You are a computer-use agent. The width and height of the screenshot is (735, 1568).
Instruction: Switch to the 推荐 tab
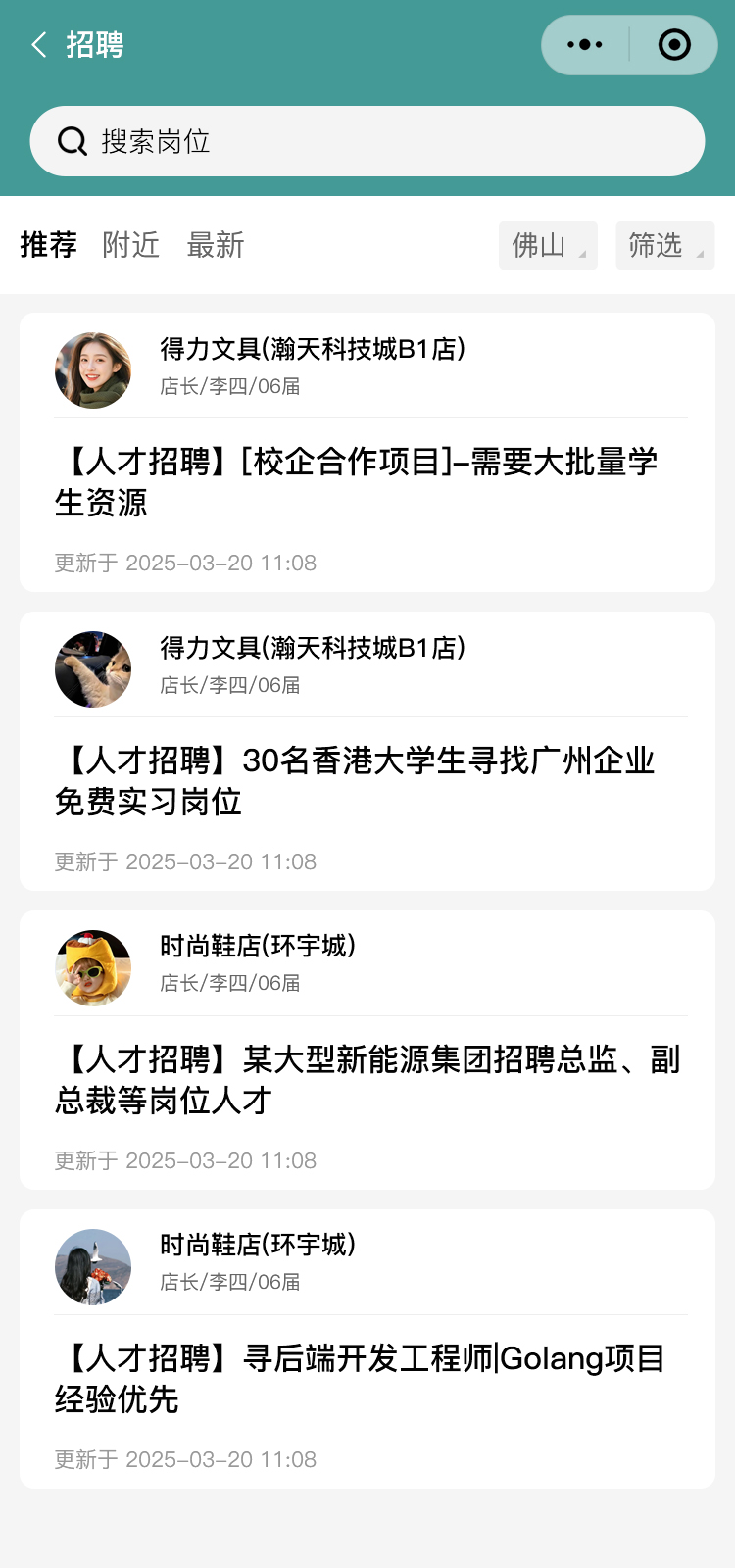tap(48, 245)
